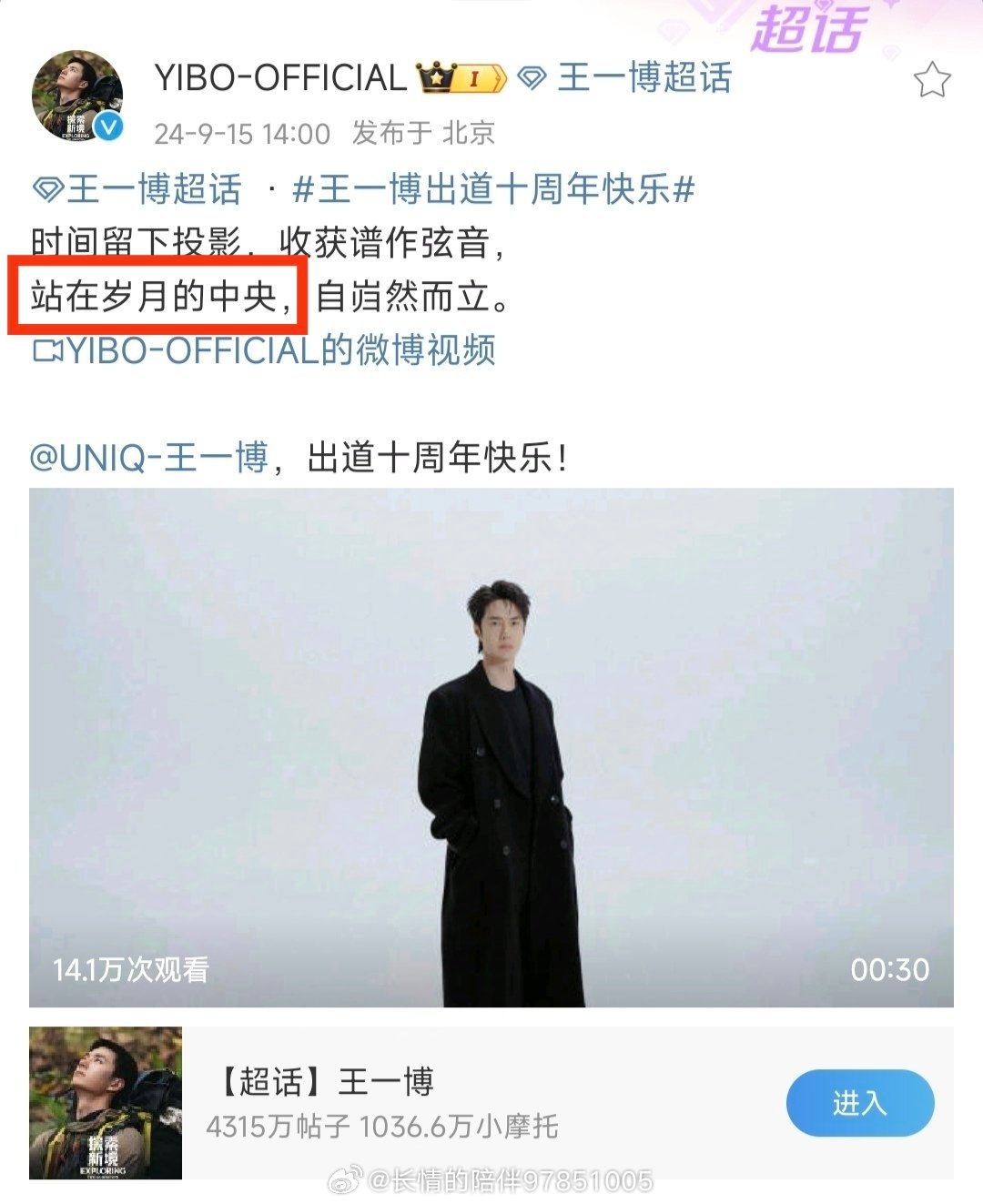This screenshot has height=1204, width=983.
Task: Play the 00:30 video
Action: tap(491, 746)
